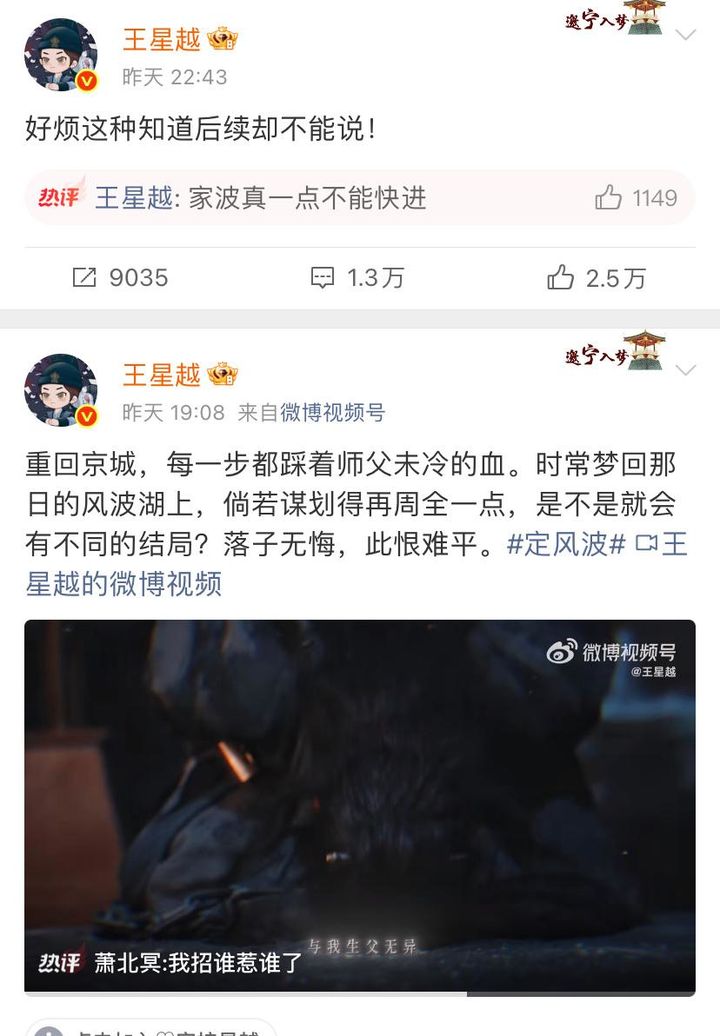720x1036 pixels.
Task: Open the 1.3万 comments on the post
Action: pyautogui.click(x=357, y=278)
